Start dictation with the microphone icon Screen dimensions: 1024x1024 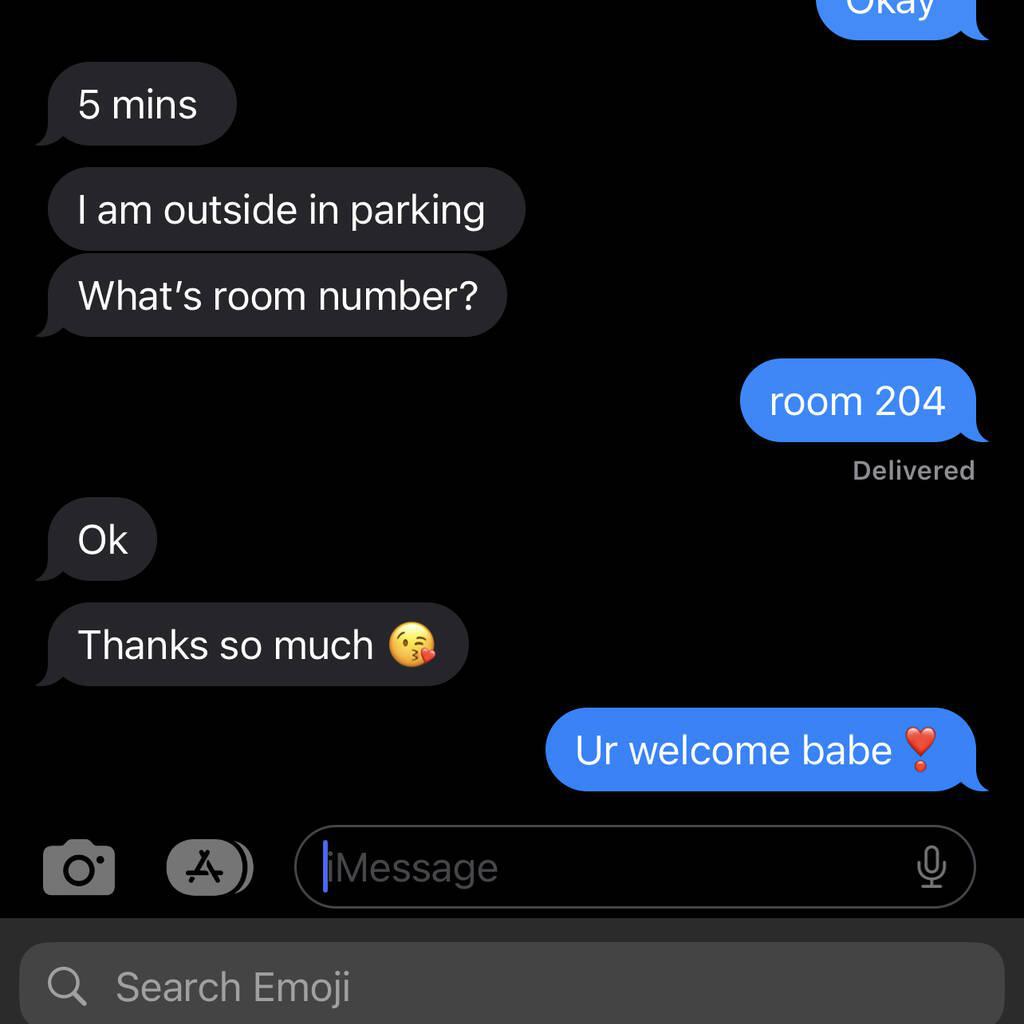tap(931, 867)
